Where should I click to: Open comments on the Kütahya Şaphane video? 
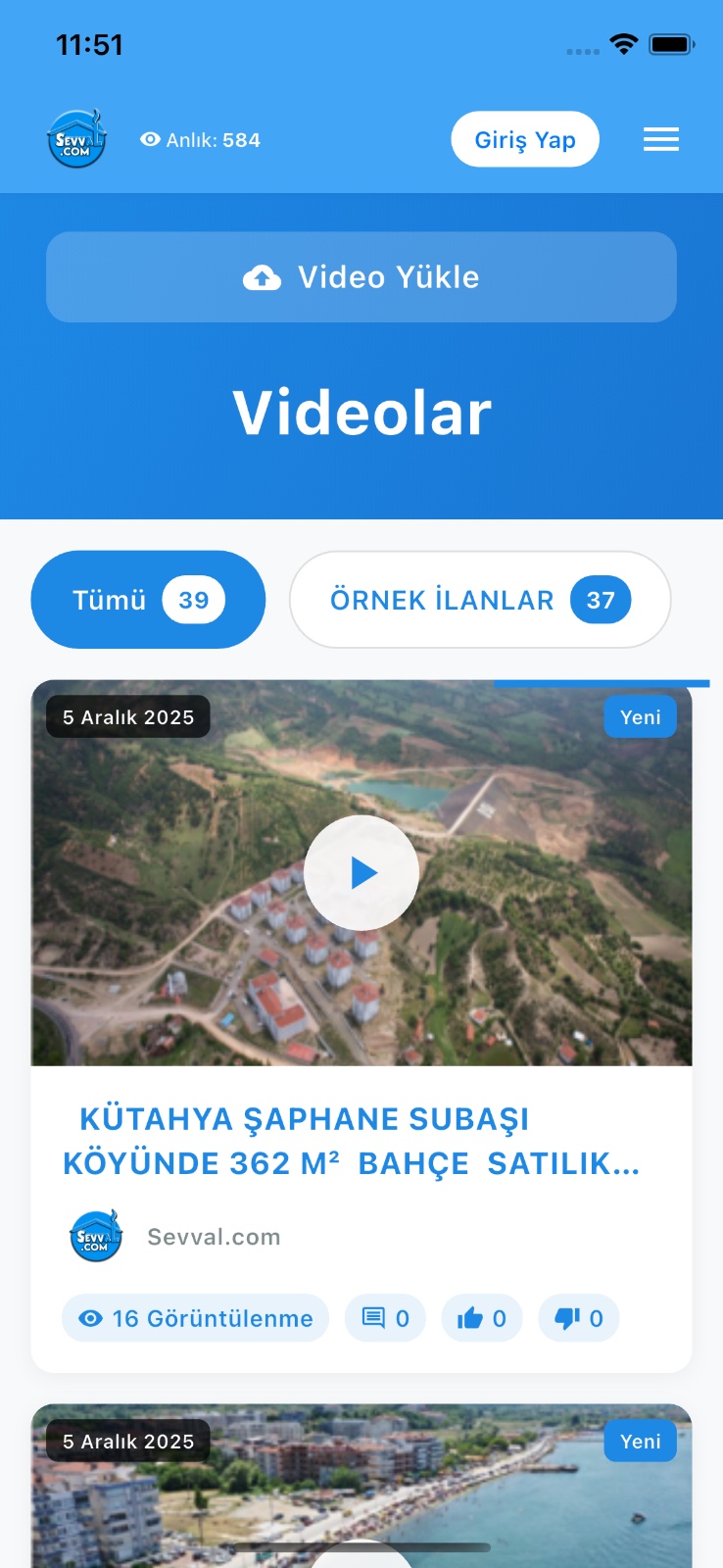pyautogui.click(x=385, y=1318)
